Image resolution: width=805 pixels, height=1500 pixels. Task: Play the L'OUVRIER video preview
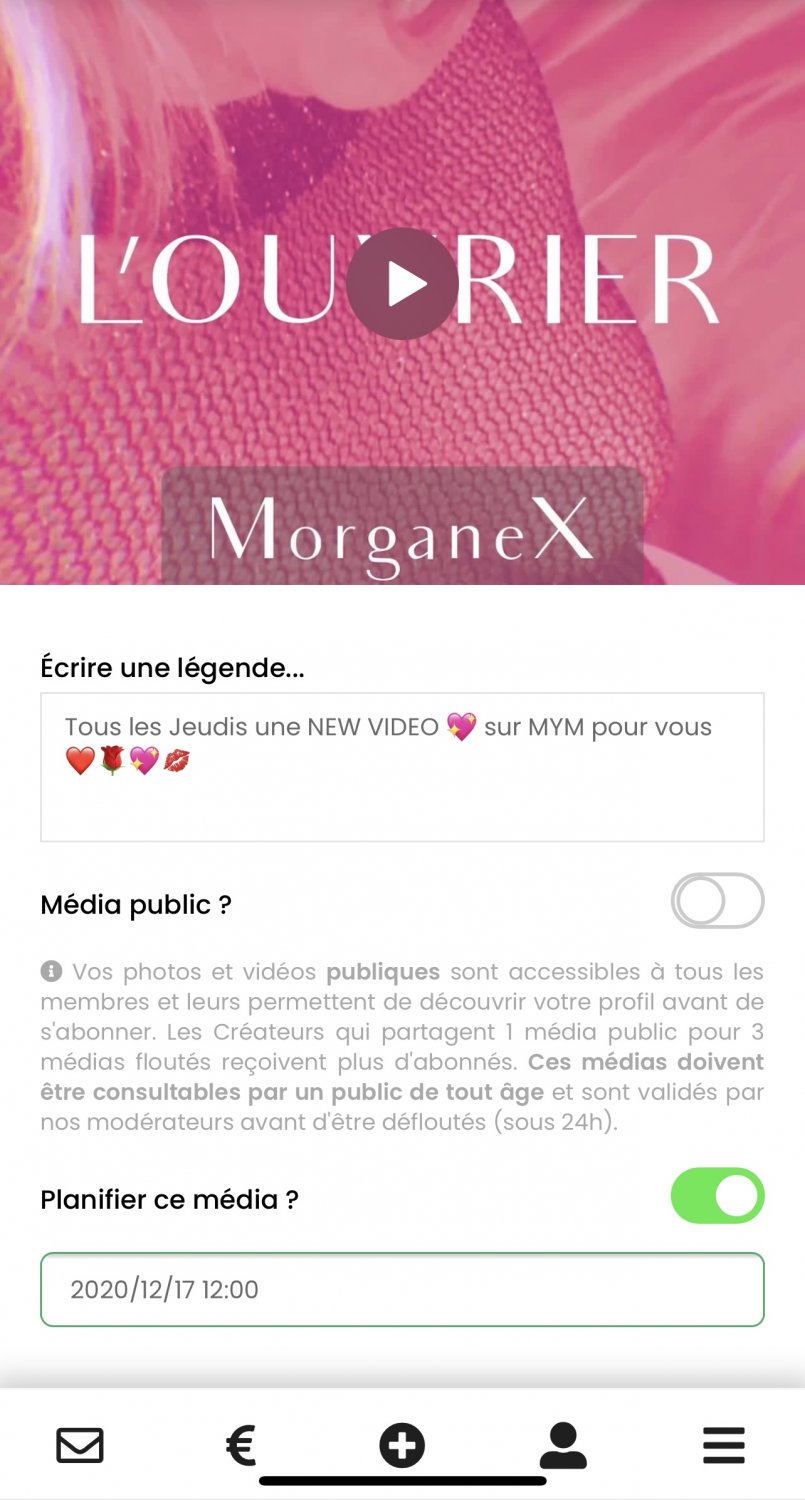(x=402, y=284)
